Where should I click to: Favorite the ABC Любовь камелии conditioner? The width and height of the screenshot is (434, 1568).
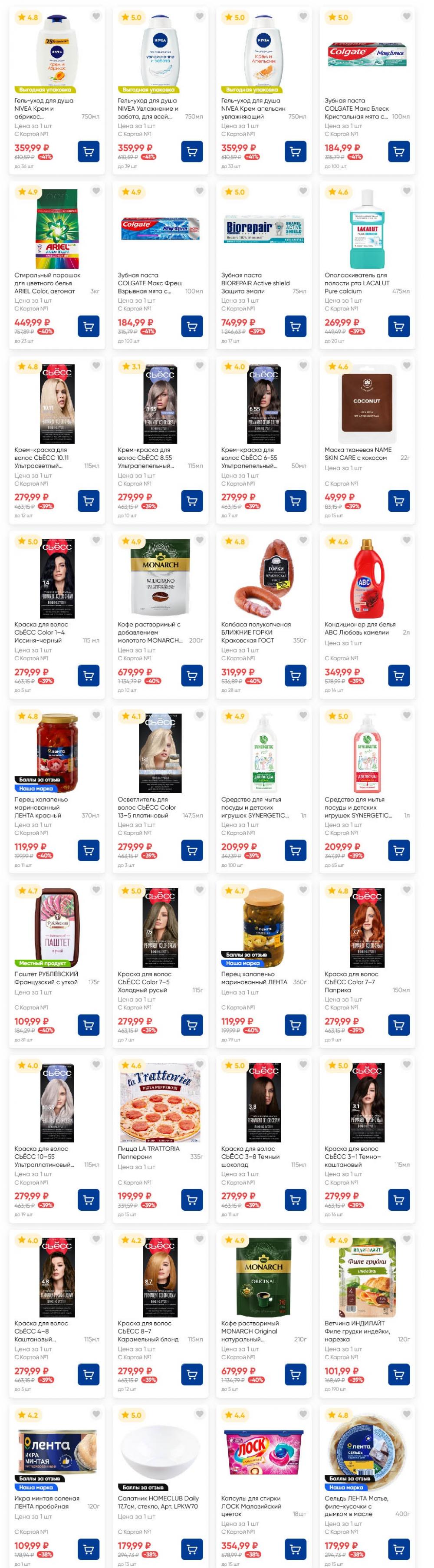pyautogui.click(x=406, y=540)
